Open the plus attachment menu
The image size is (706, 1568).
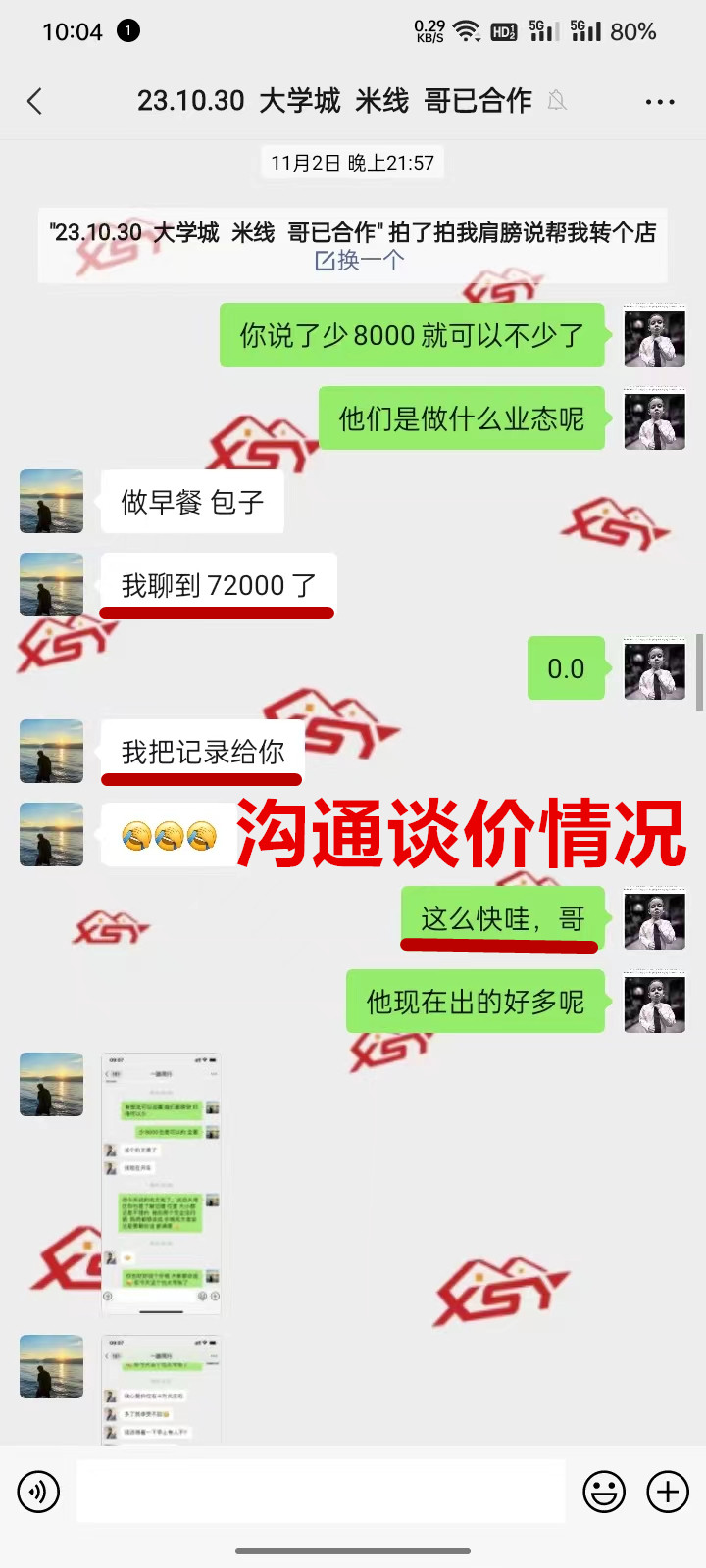click(668, 1493)
